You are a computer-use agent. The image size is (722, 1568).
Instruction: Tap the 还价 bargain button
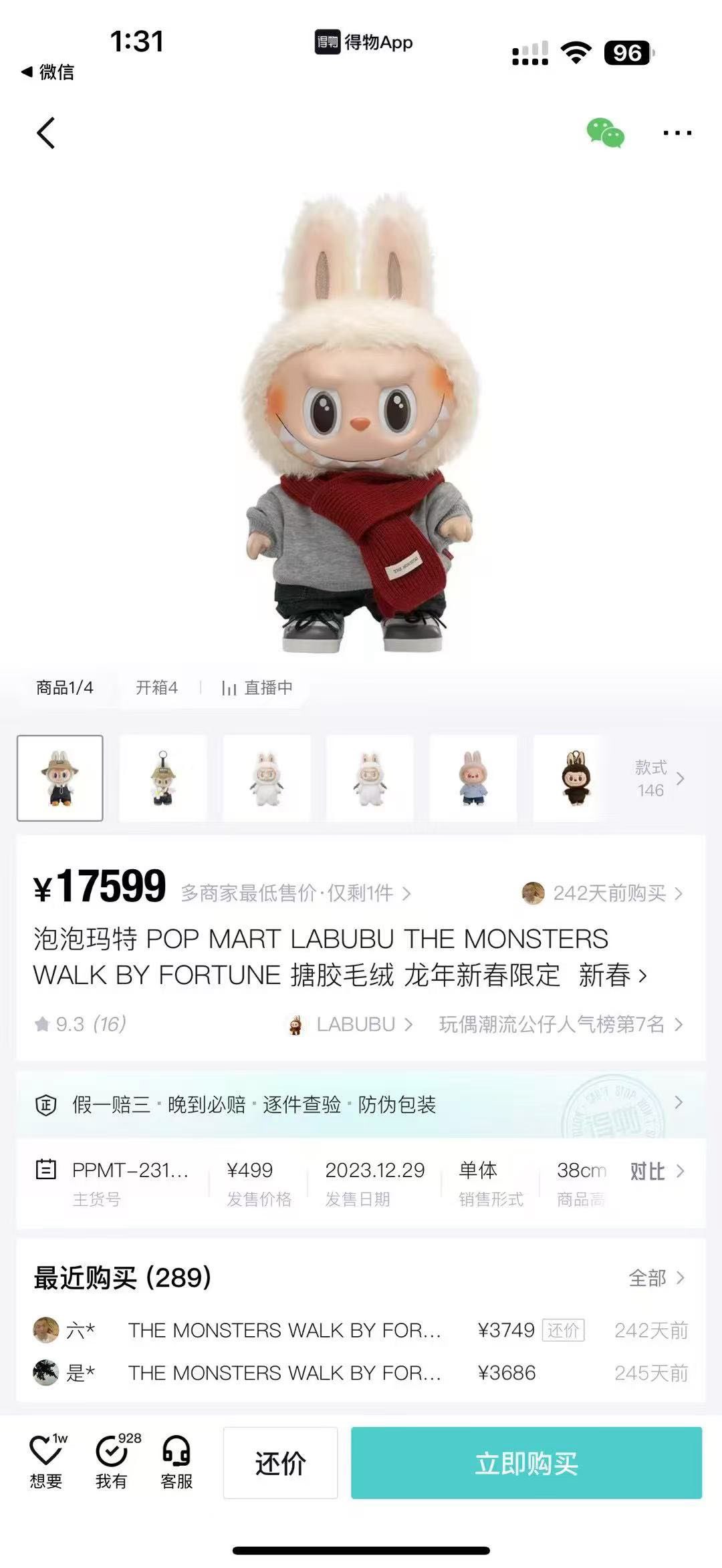click(x=280, y=1463)
